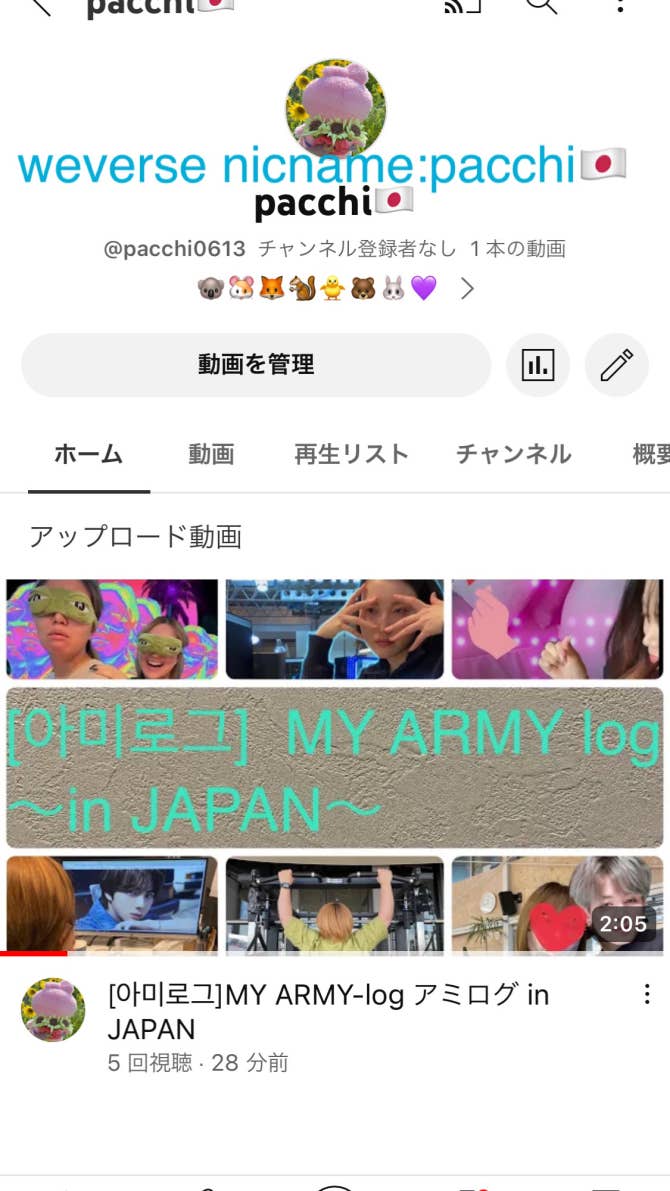Edit the channel with the pencil icon

(616, 366)
